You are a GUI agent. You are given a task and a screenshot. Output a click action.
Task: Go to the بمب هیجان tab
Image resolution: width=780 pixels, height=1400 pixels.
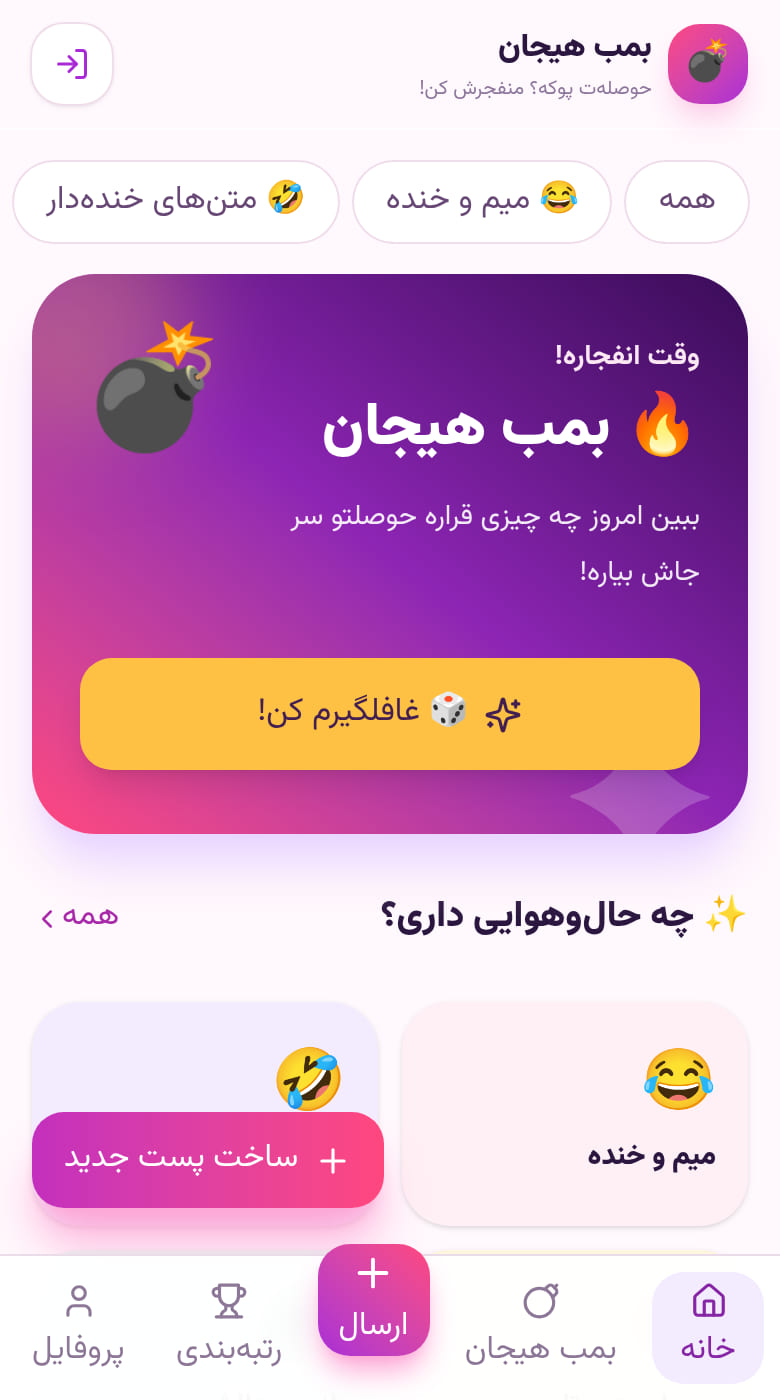pos(541,1327)
